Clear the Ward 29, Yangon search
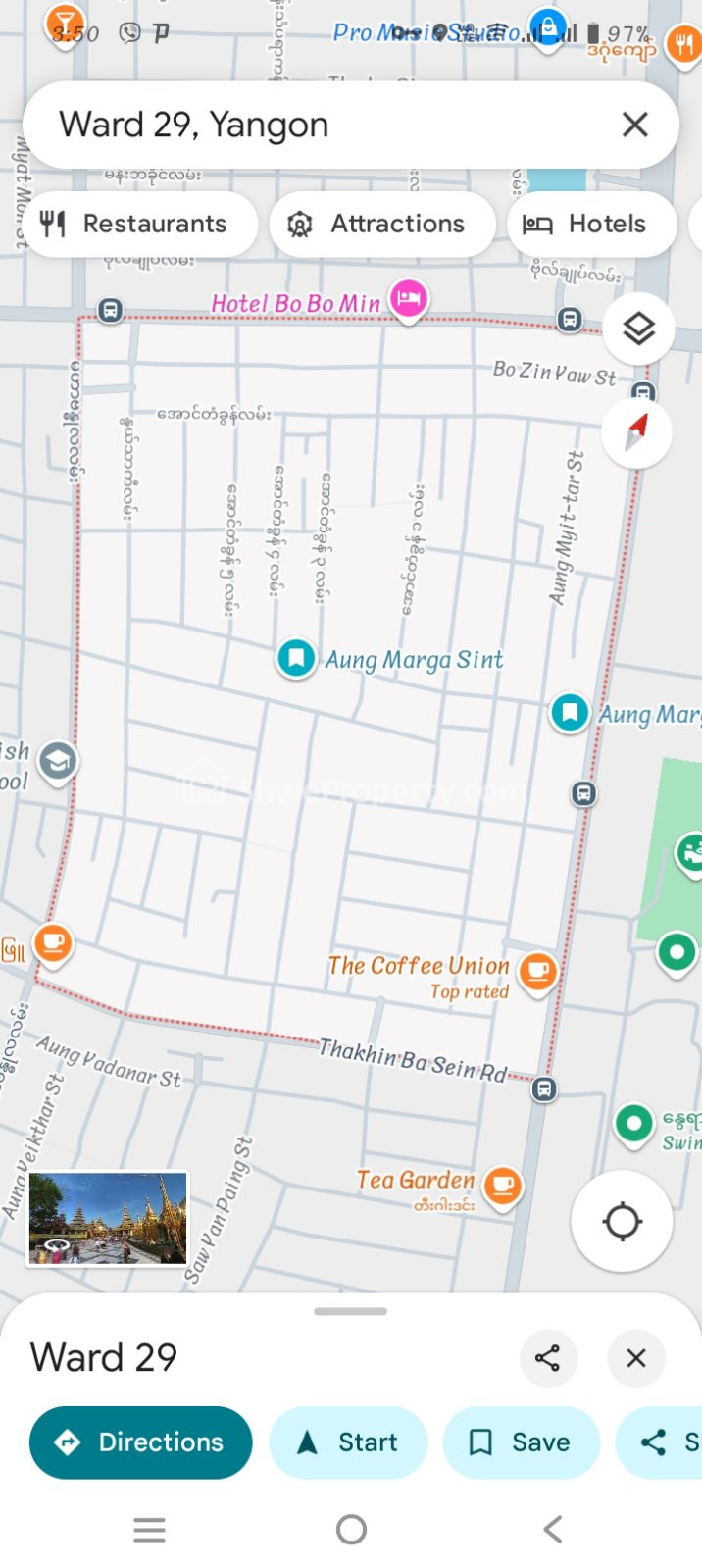Image resolution: width=702 pixels, height=1568 pixels. tap(635, 125)
